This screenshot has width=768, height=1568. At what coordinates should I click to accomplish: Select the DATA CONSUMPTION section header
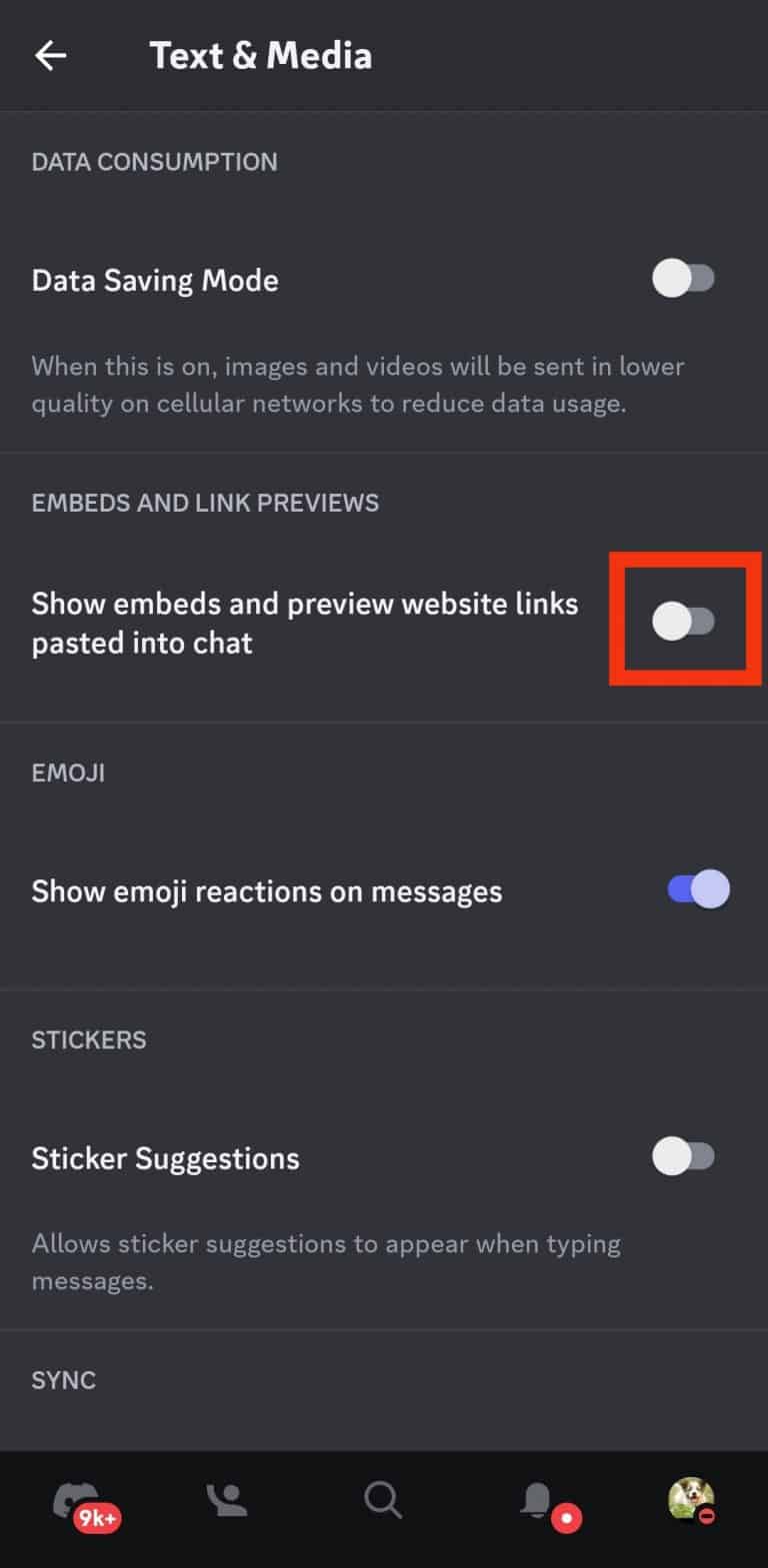click(155, 162)
